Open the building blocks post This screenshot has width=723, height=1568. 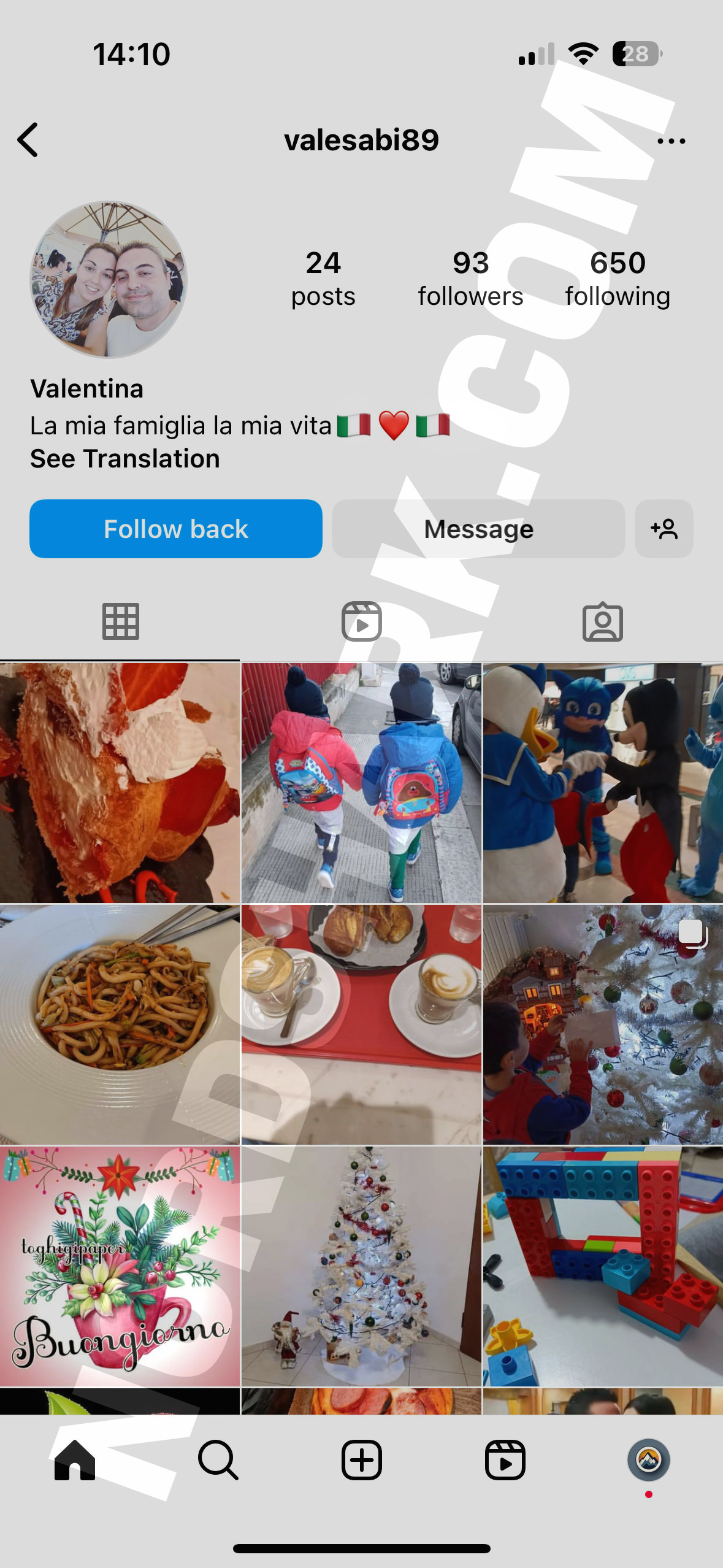(603, 1266)
